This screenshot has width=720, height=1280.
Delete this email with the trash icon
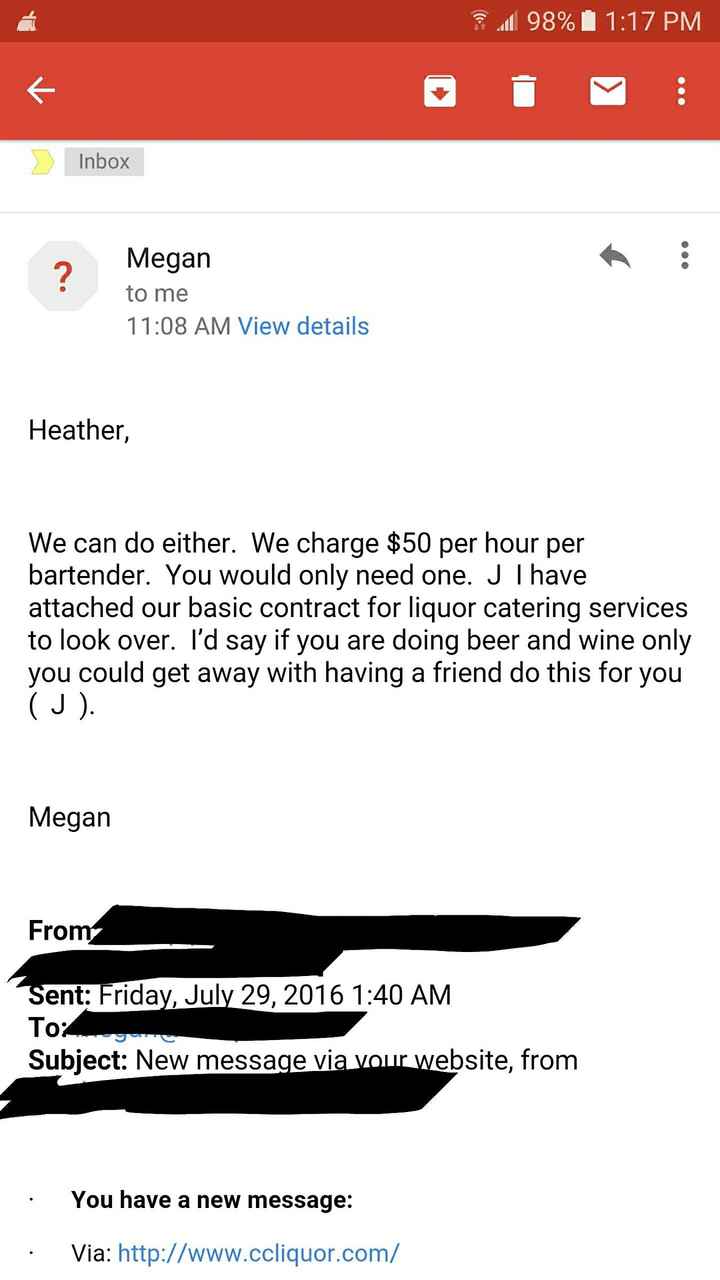[x=524, y=91]
